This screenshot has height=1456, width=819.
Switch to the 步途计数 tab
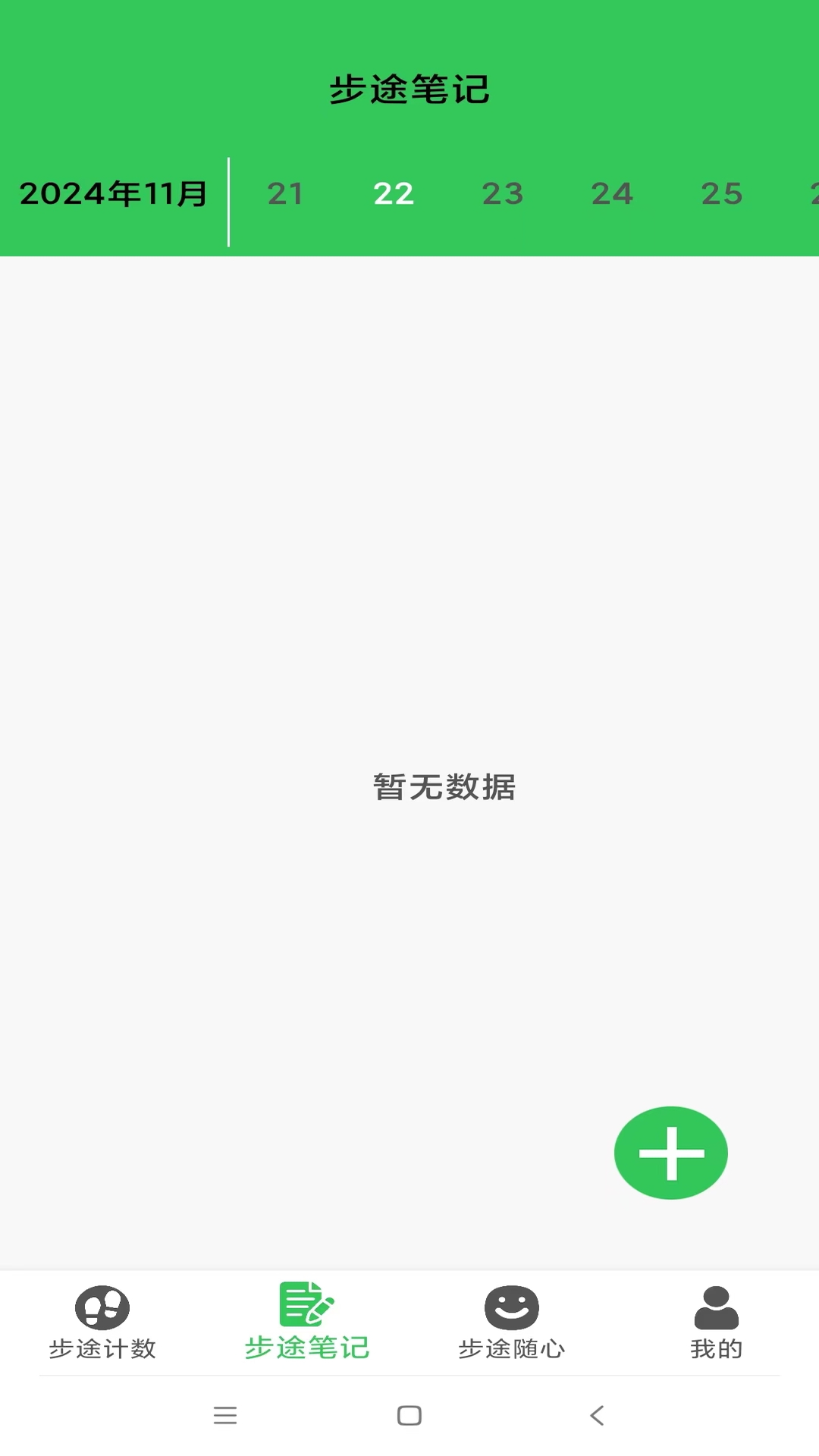102,1323
